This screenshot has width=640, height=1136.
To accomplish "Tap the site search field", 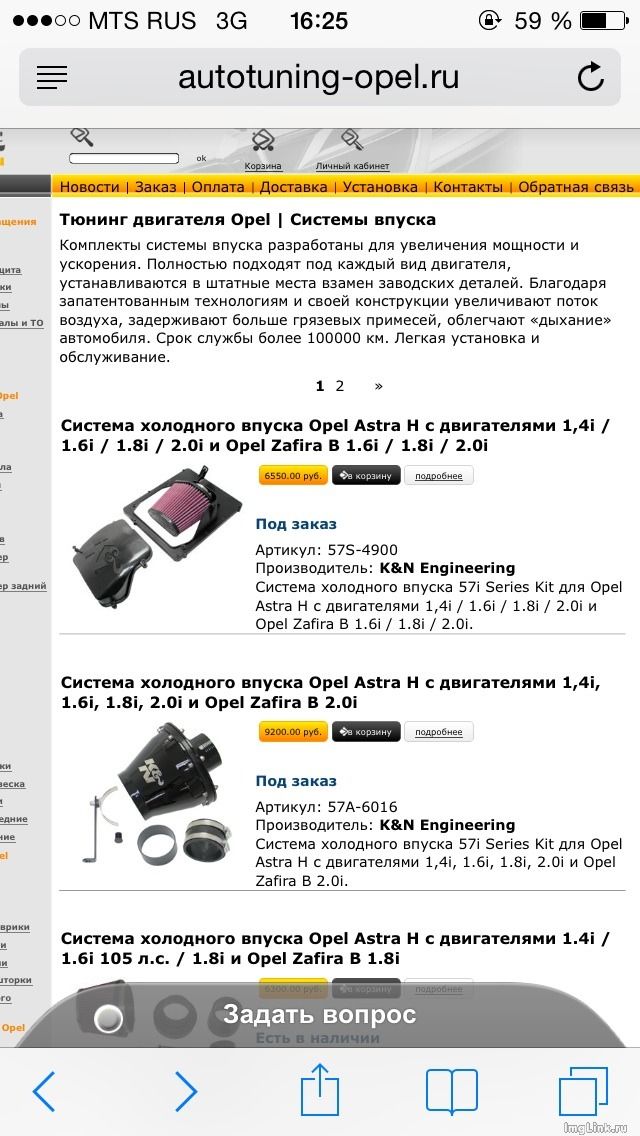I will (124, 158).
